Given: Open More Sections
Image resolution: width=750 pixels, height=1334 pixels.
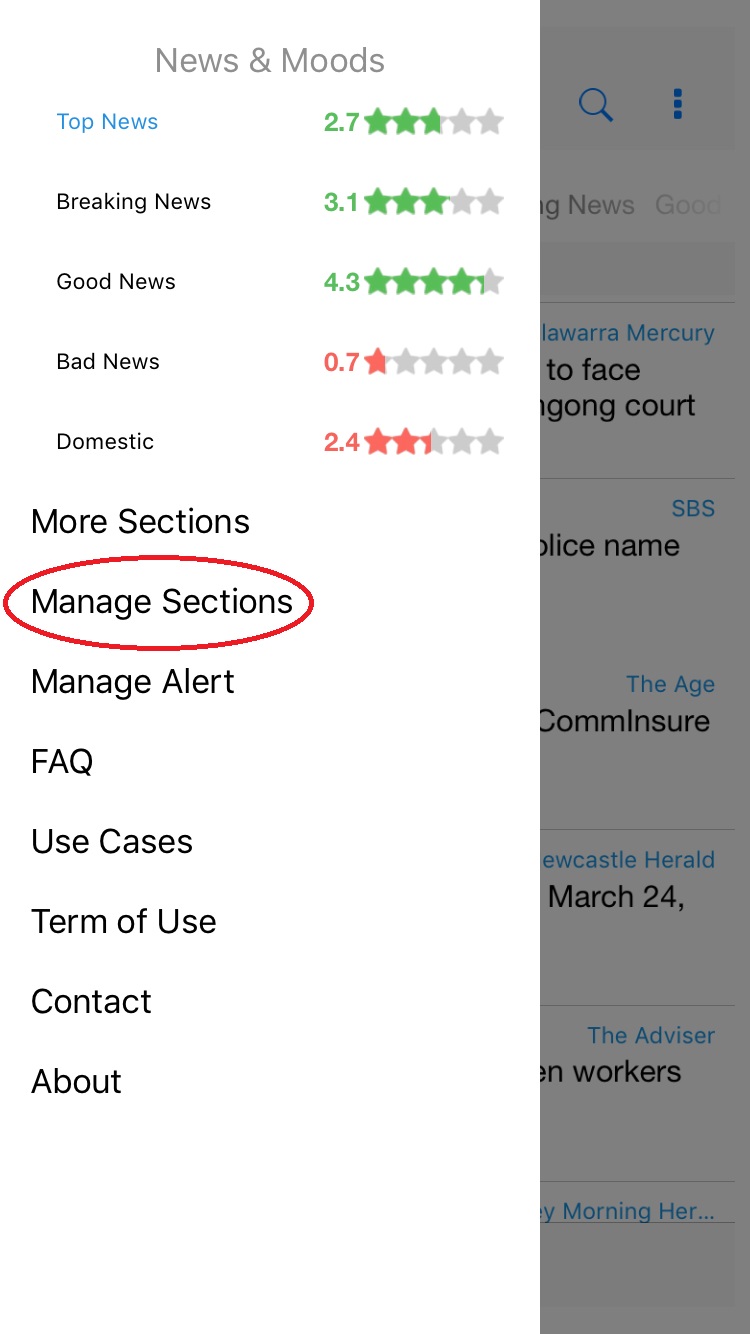Looking at the screenshot, I should click(140, 522).
